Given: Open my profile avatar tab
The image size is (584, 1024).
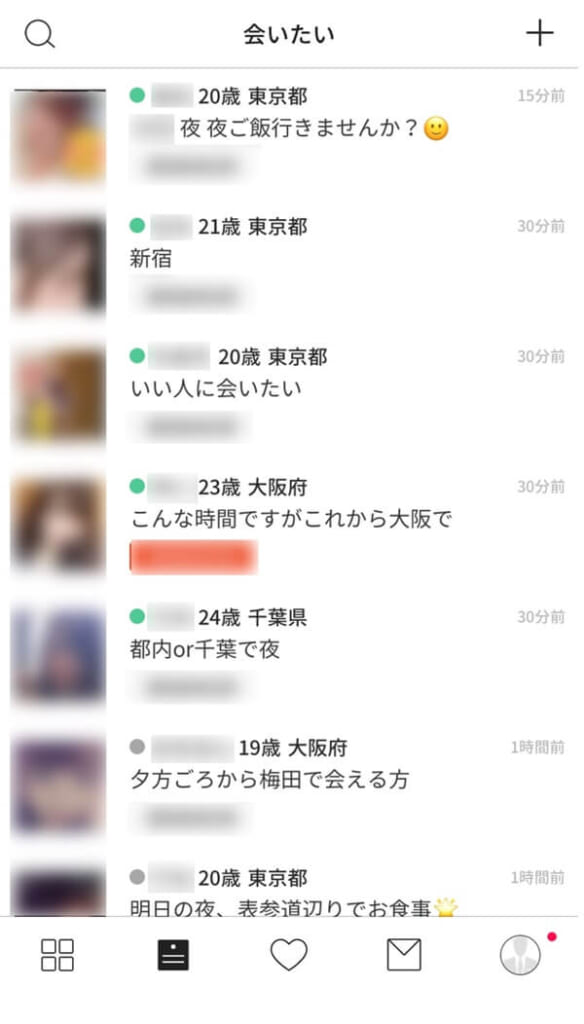Looking at the screenshot, I should coord(521,955).
